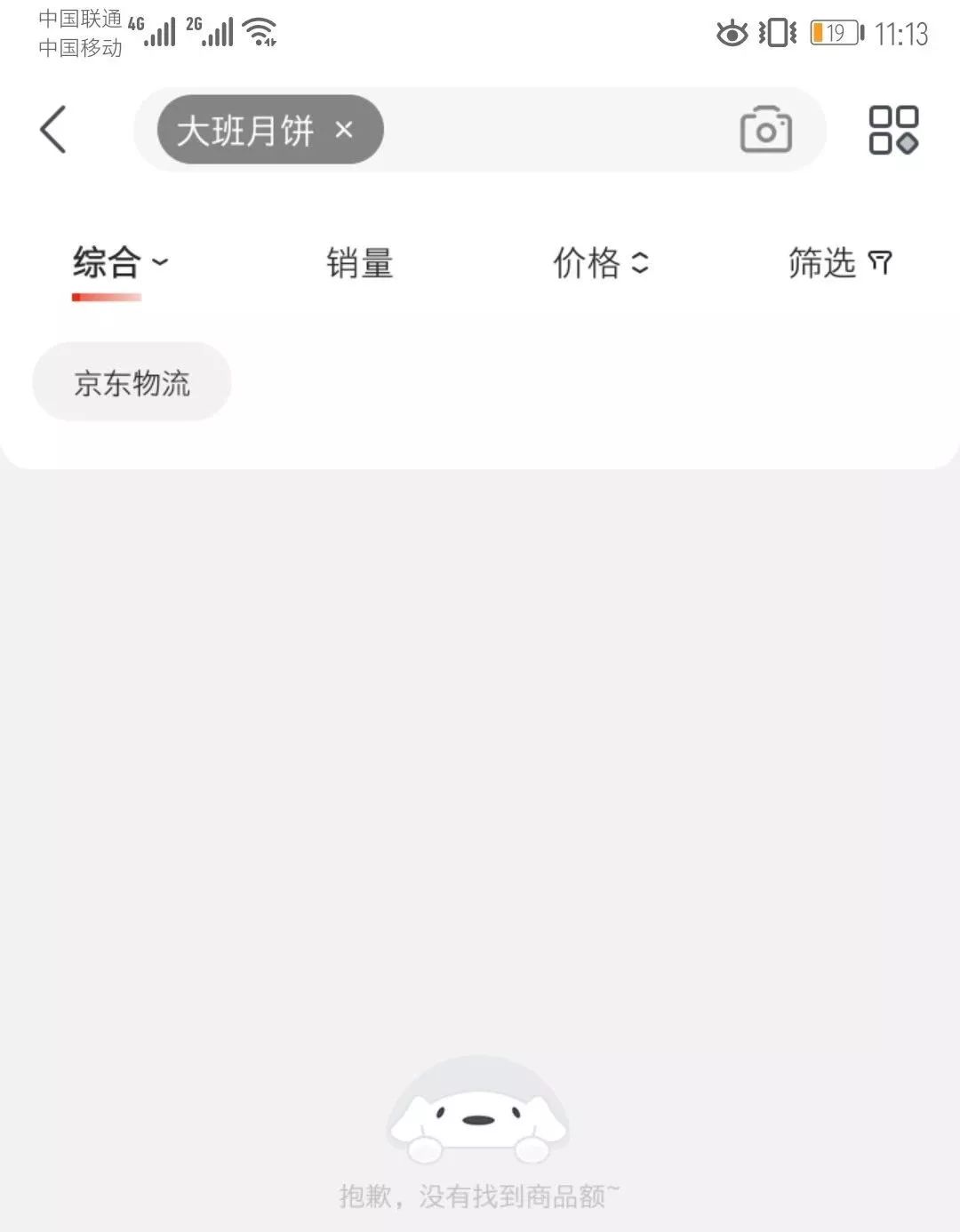Remove the 大班月饼 search tag
Screen dimensions: 960x1232
pyautogui.click(x=344, y=130)
